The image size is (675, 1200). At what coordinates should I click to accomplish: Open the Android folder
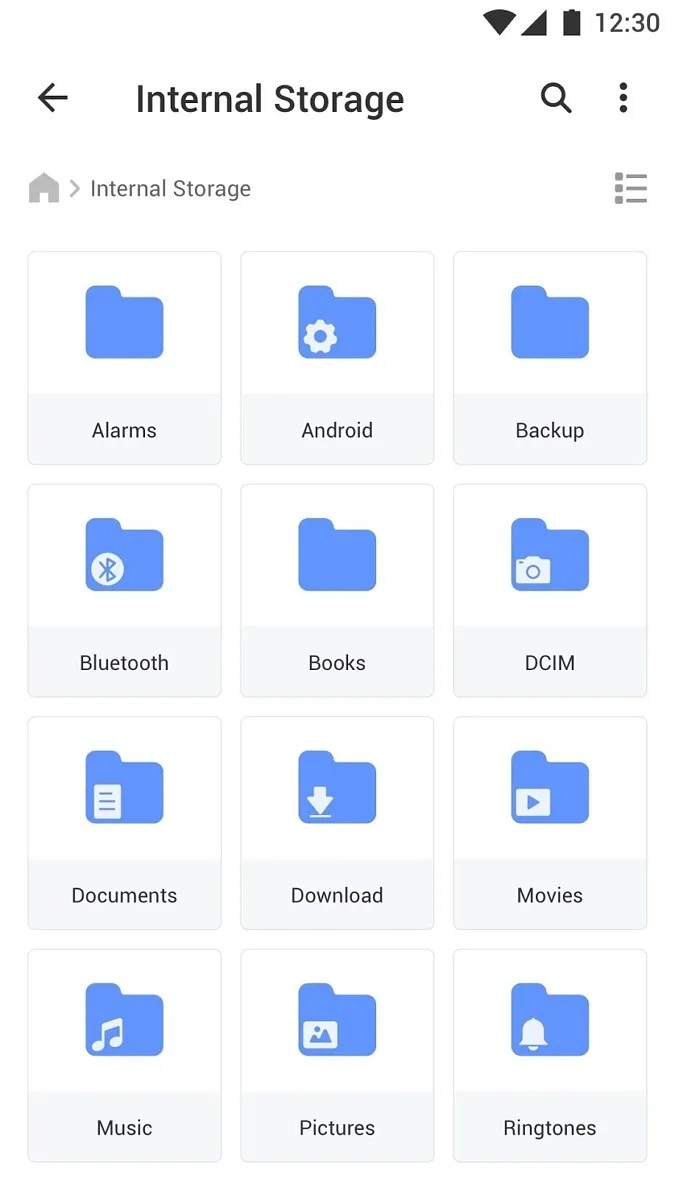[337, 358]
